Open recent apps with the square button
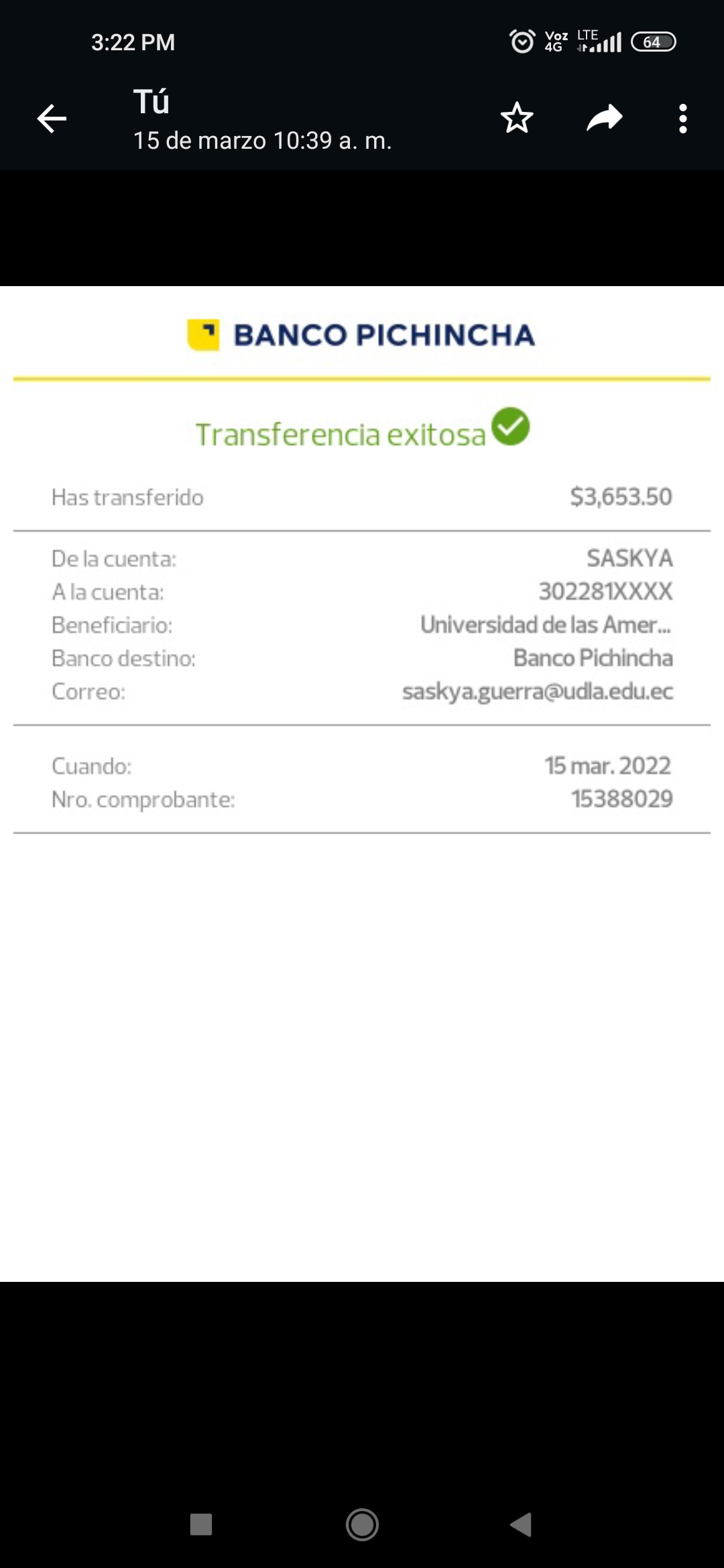 click(201, 1524)
